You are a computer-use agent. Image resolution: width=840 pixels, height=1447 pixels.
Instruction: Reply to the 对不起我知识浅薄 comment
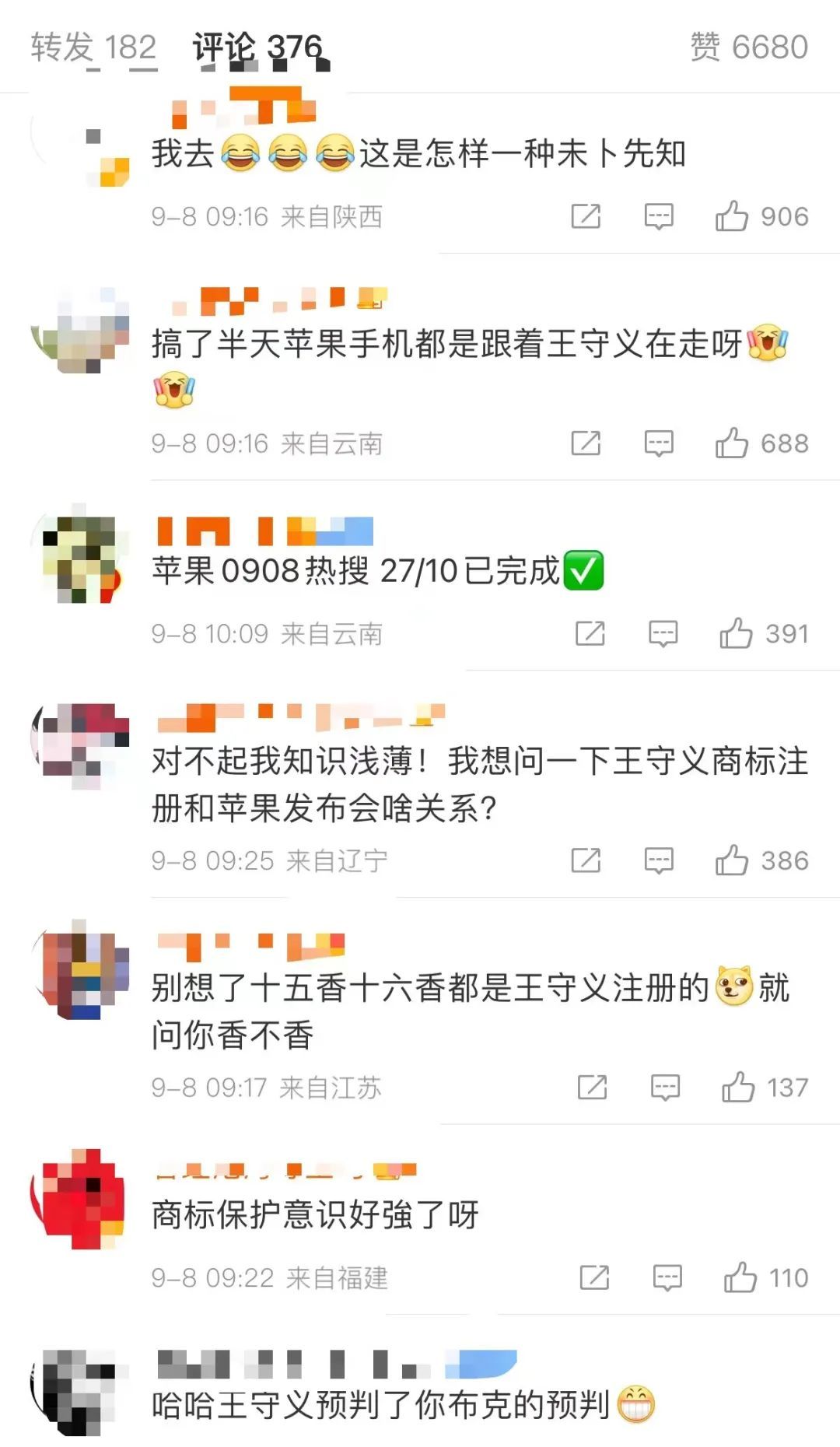coord(658,860)
